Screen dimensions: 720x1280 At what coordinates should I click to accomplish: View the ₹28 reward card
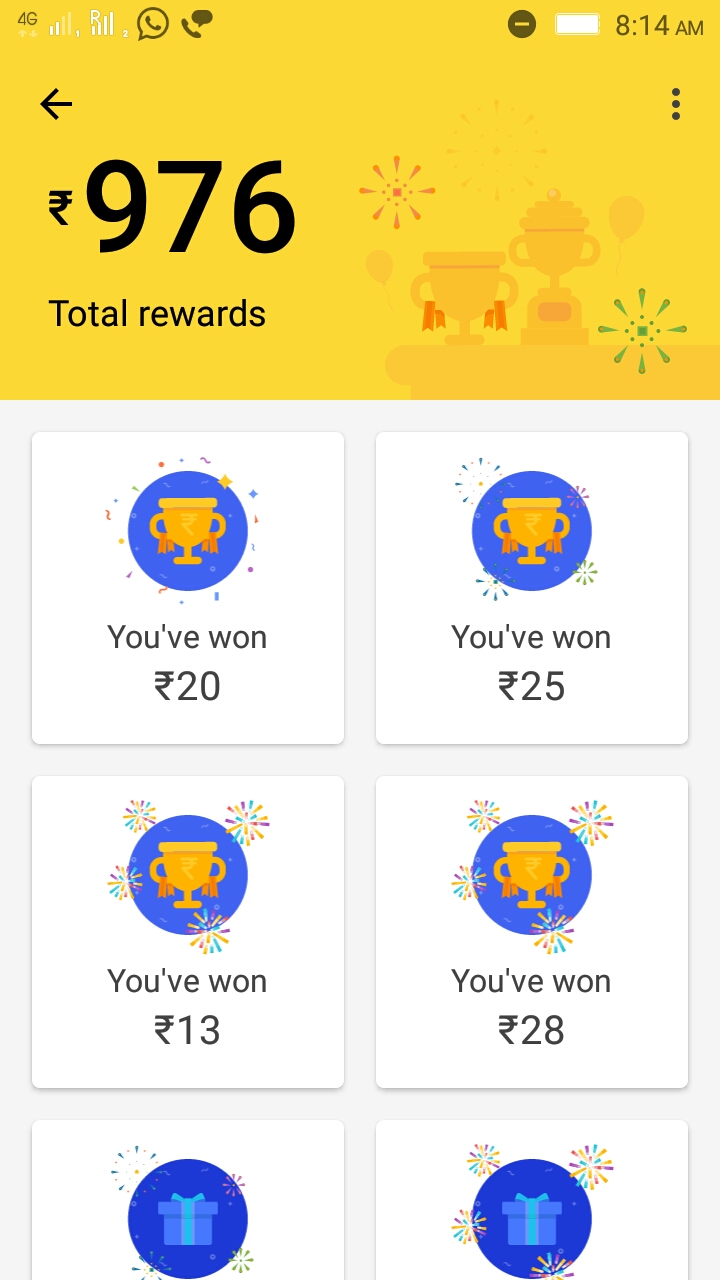[x=532, y=932]
